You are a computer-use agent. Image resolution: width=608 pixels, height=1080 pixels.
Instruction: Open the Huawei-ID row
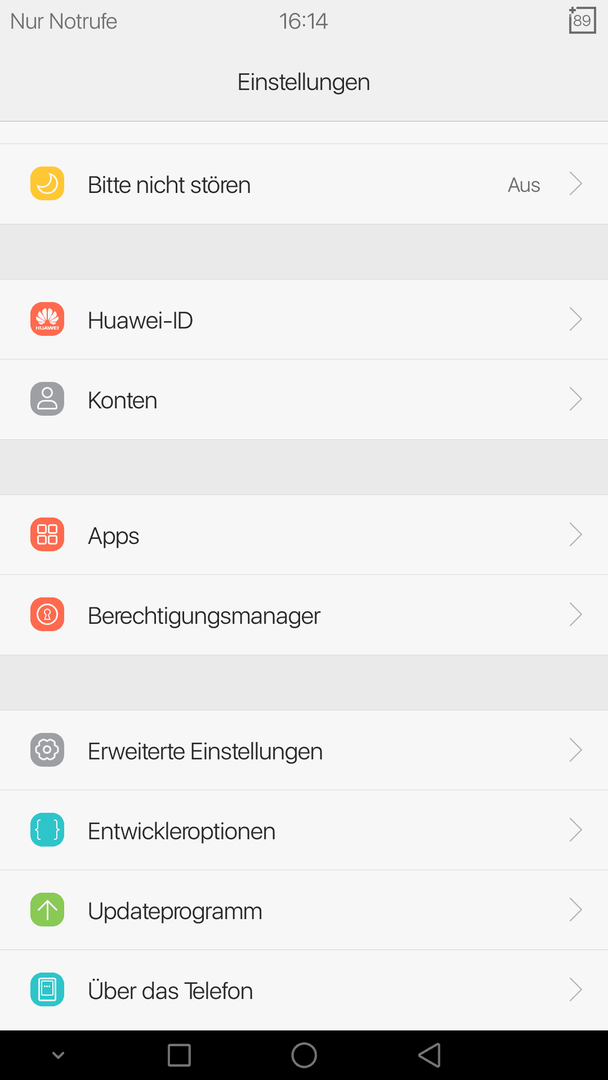pyautogui.click(x=304, y=320)
